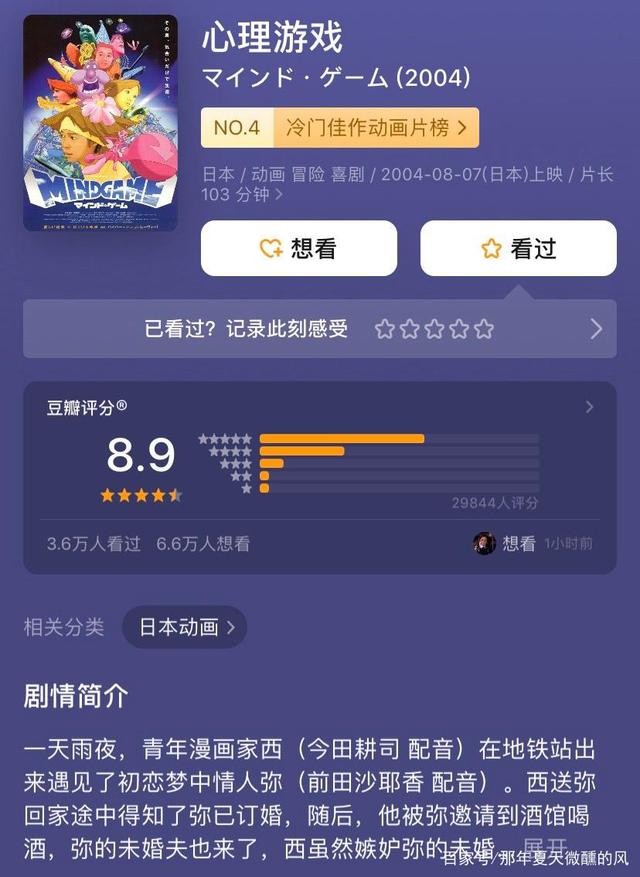Image resolution: width=640 pixels, height=877 pixels.
Task: Open the 已看过？记录此刻感受 rating row
Action: click(319, 329)
